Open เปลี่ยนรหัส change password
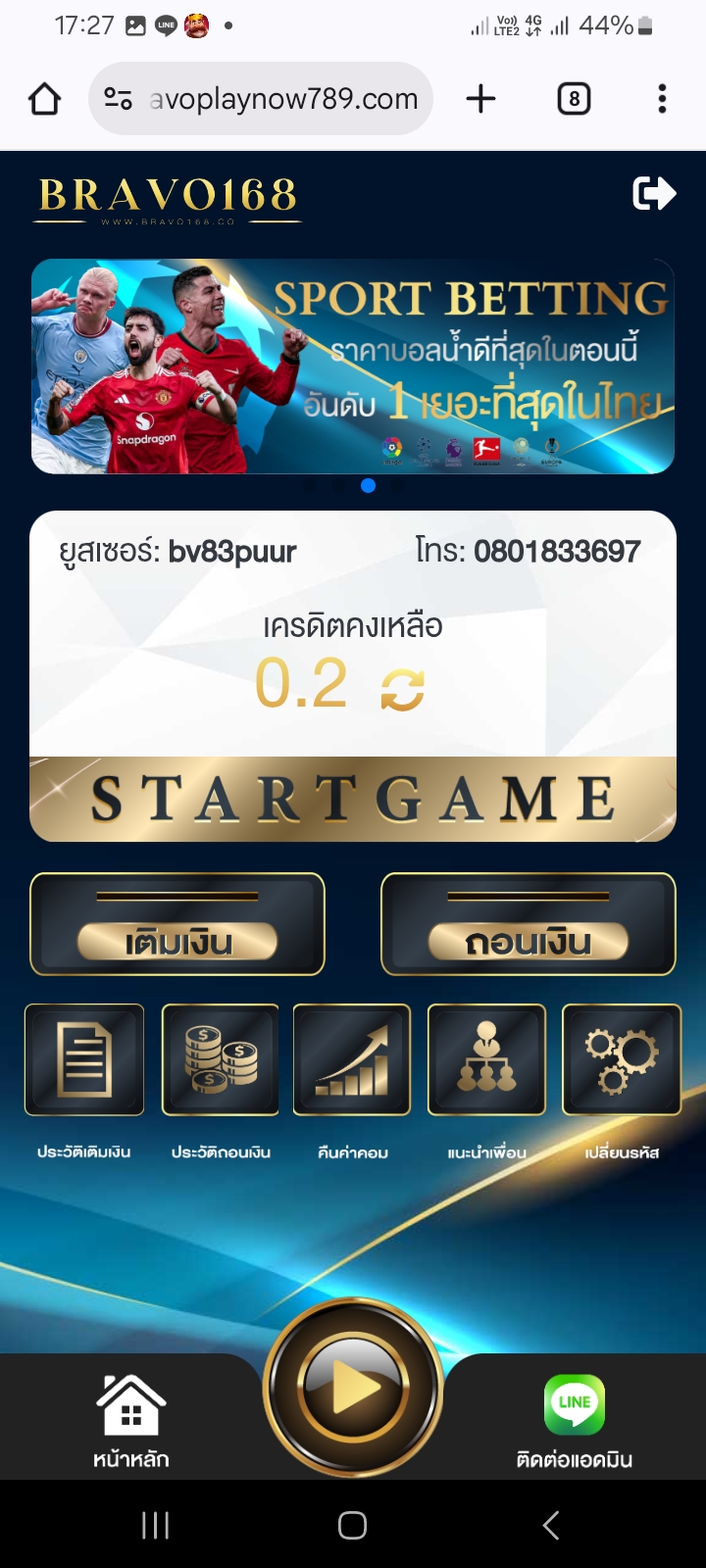This screenshot has height=1568, width=706. point(622,1060)
